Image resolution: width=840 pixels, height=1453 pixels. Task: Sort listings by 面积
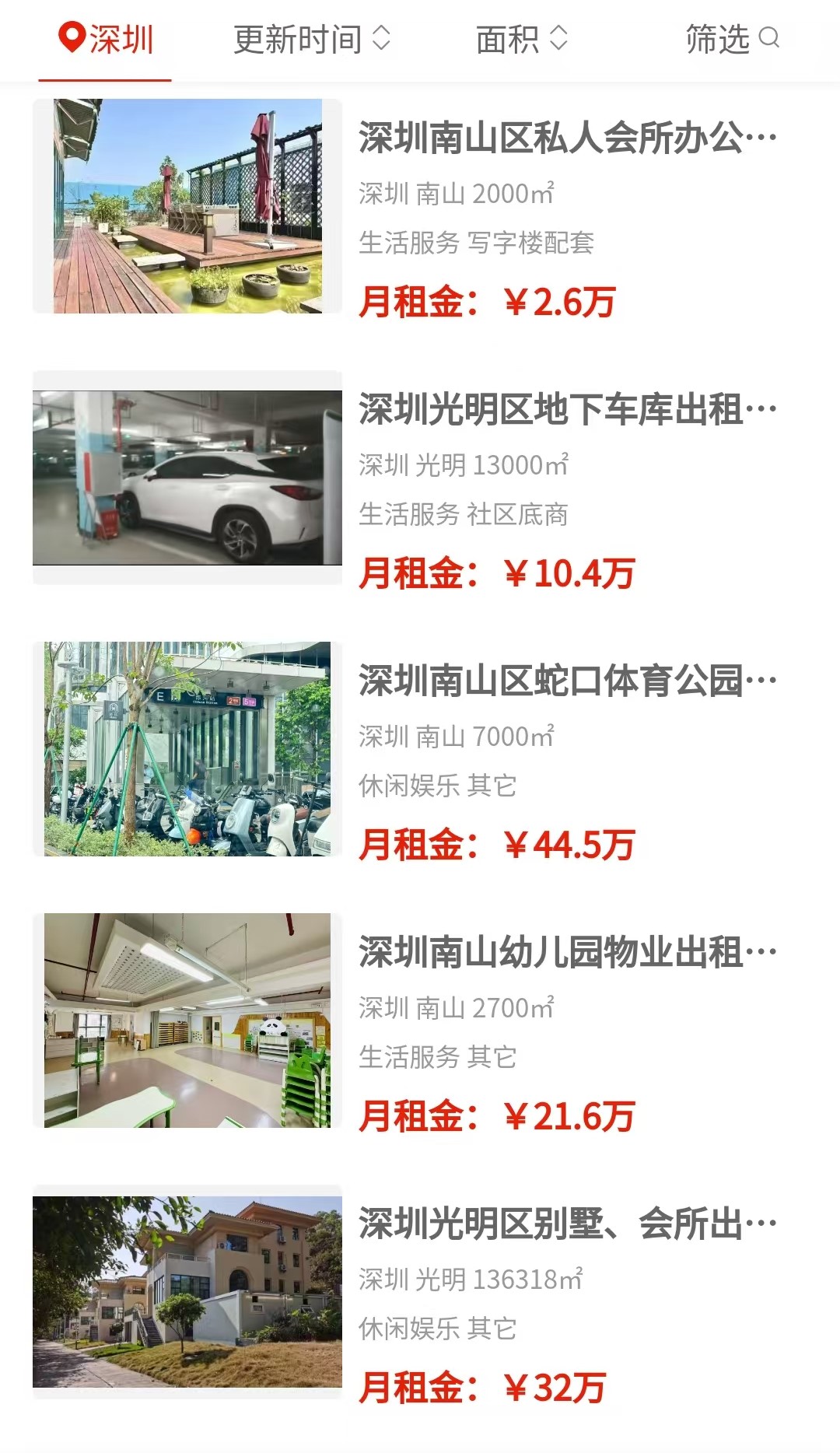(x=522, y=39)
